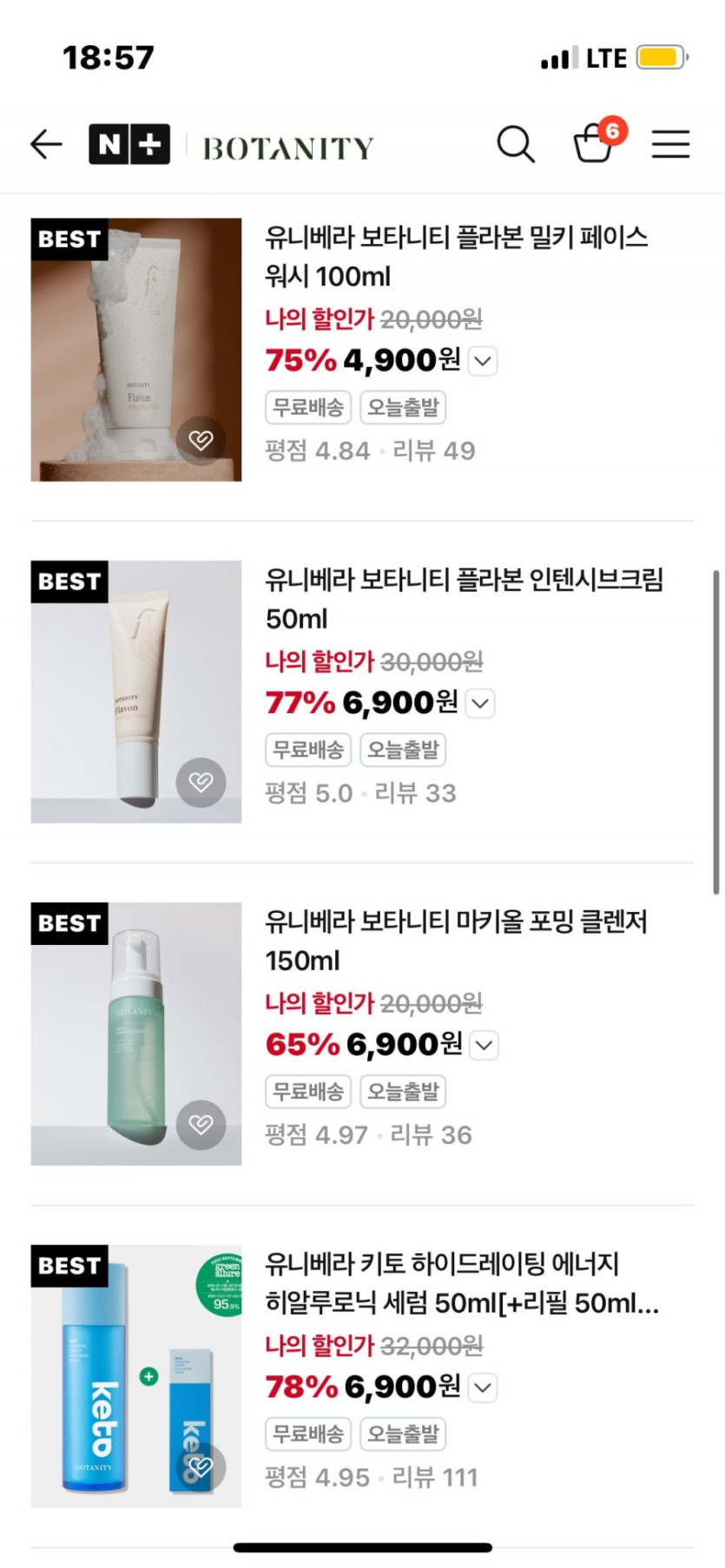
Task: Open the 마키올 포밍 클렌저 150ml product
Action: point(456,940)
